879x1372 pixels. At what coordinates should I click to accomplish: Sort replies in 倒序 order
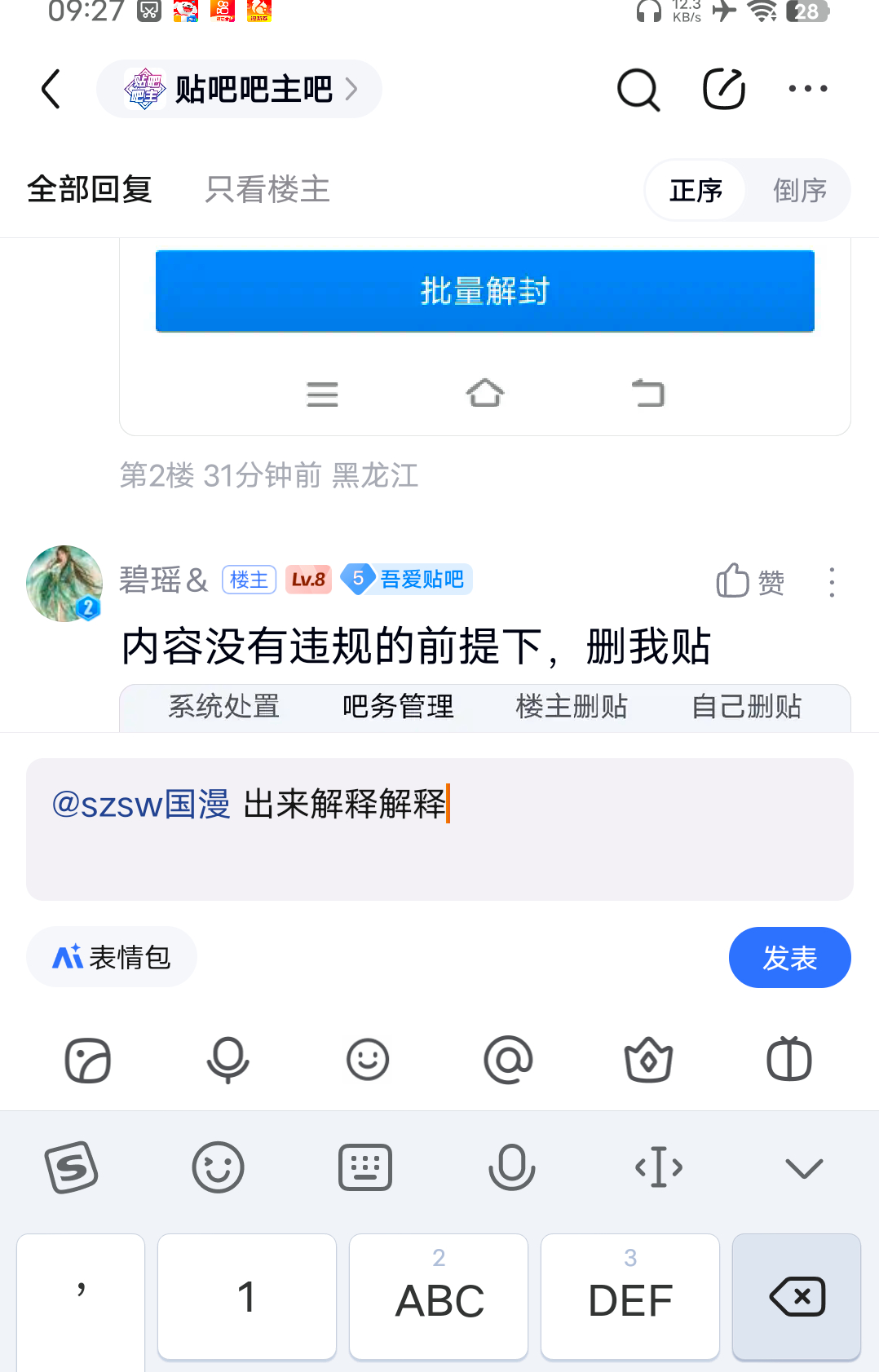coord(799,191)
